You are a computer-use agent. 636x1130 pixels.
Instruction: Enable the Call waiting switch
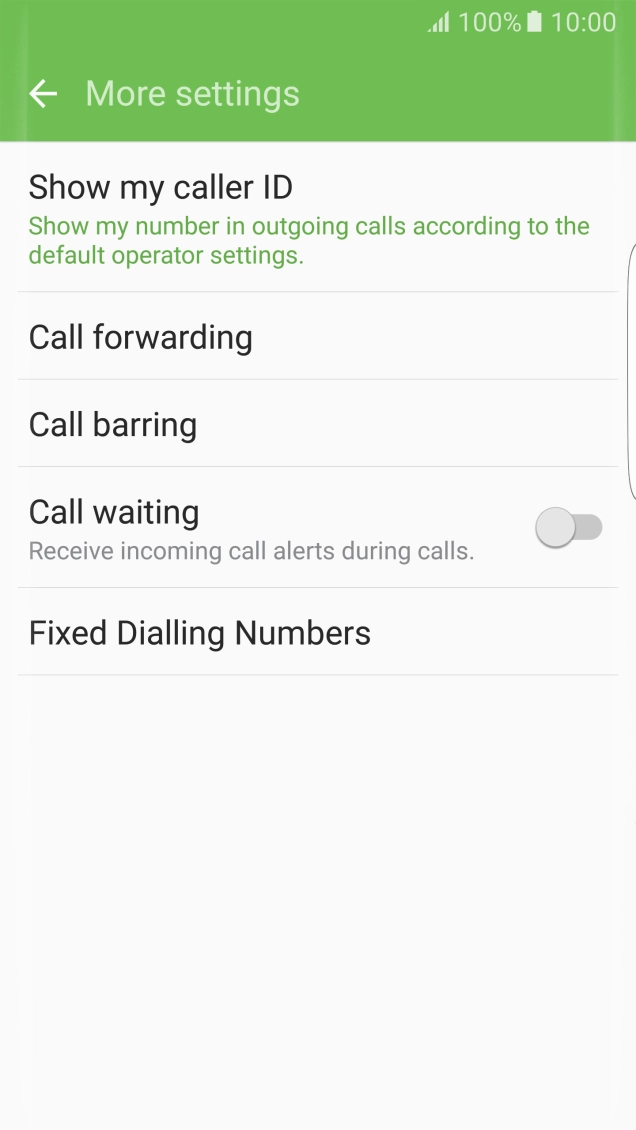pos(568,528)
